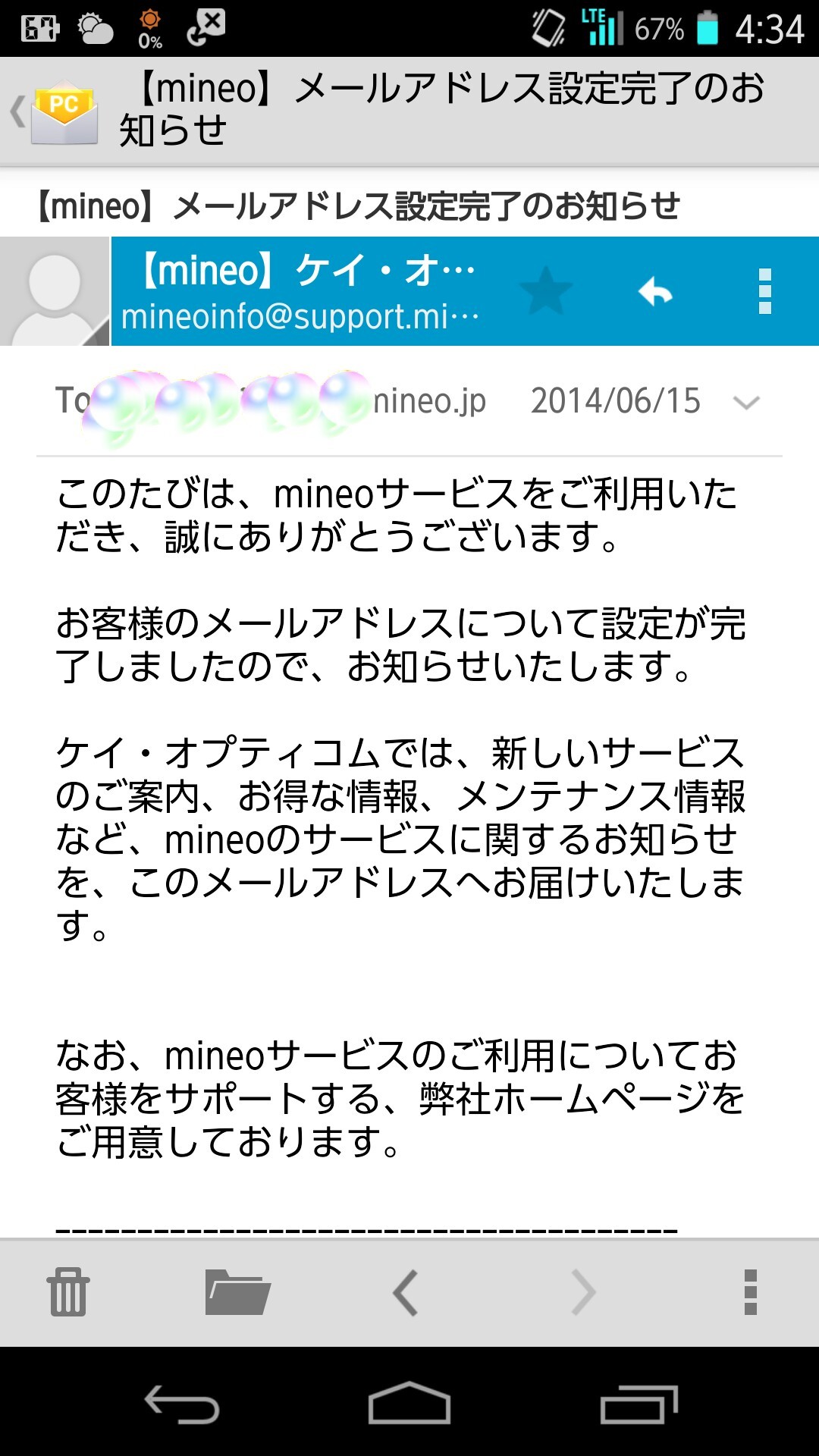This screenshot has height=1456, width=819.
Task: Open the bottom toolbar overflow menu
Action: coord(751,1292)
